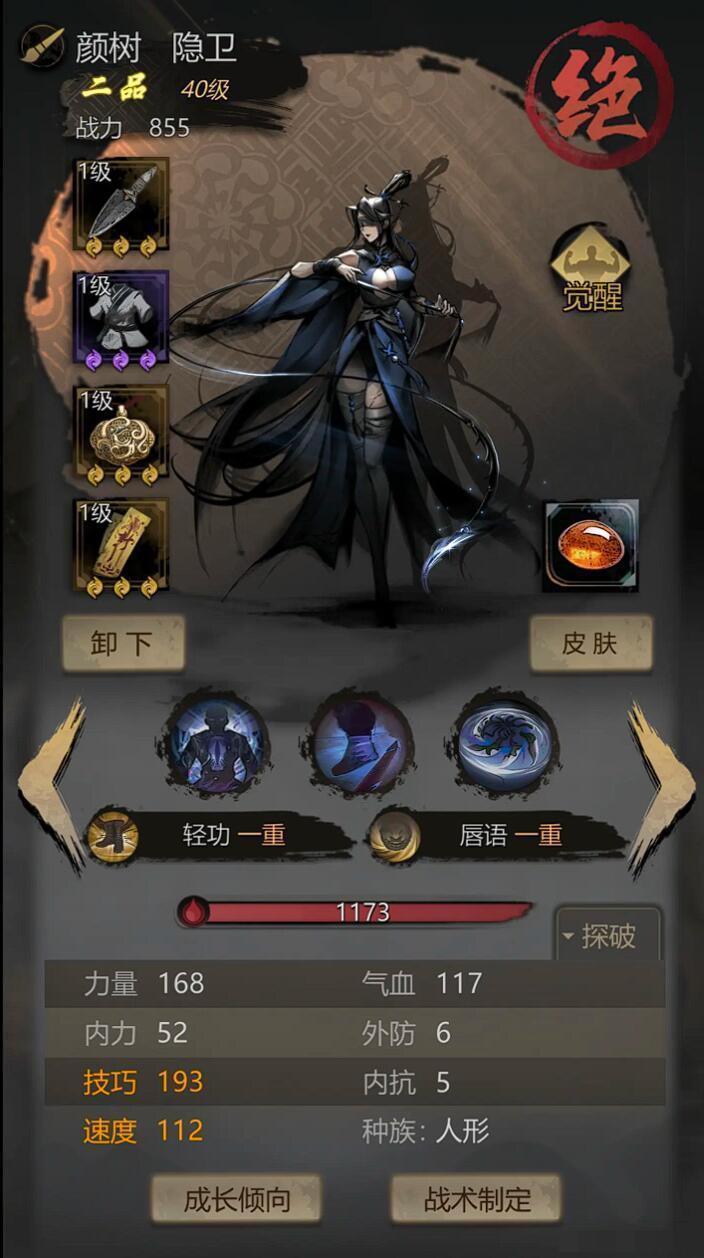Open the talisman equipment slot
The width and height of the screenshot is (704, 1258).
tap(123, 546)
